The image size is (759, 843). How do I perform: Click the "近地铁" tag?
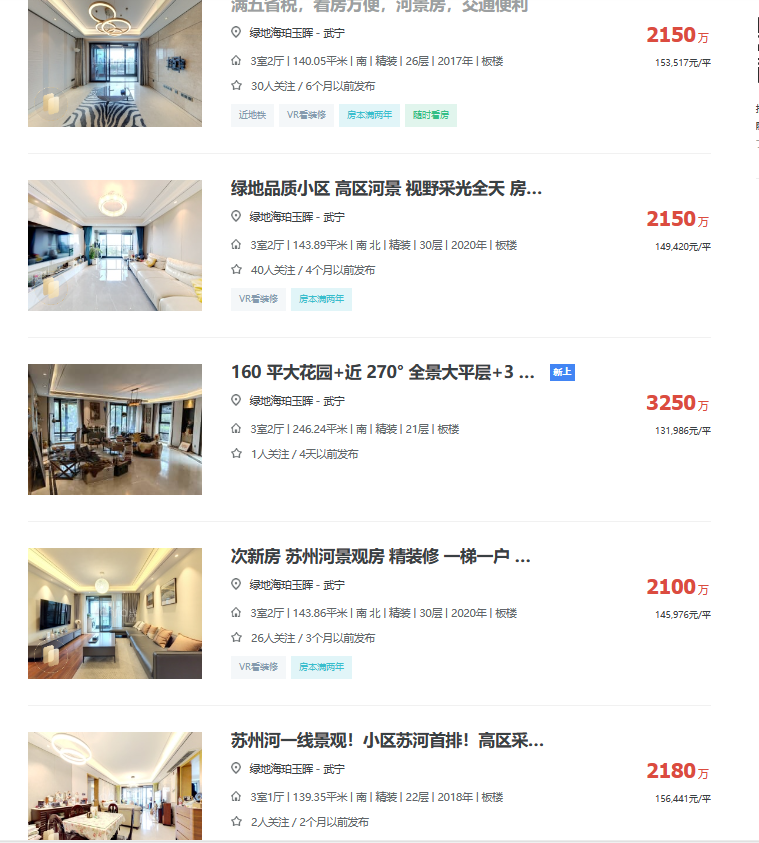[253, 115]
